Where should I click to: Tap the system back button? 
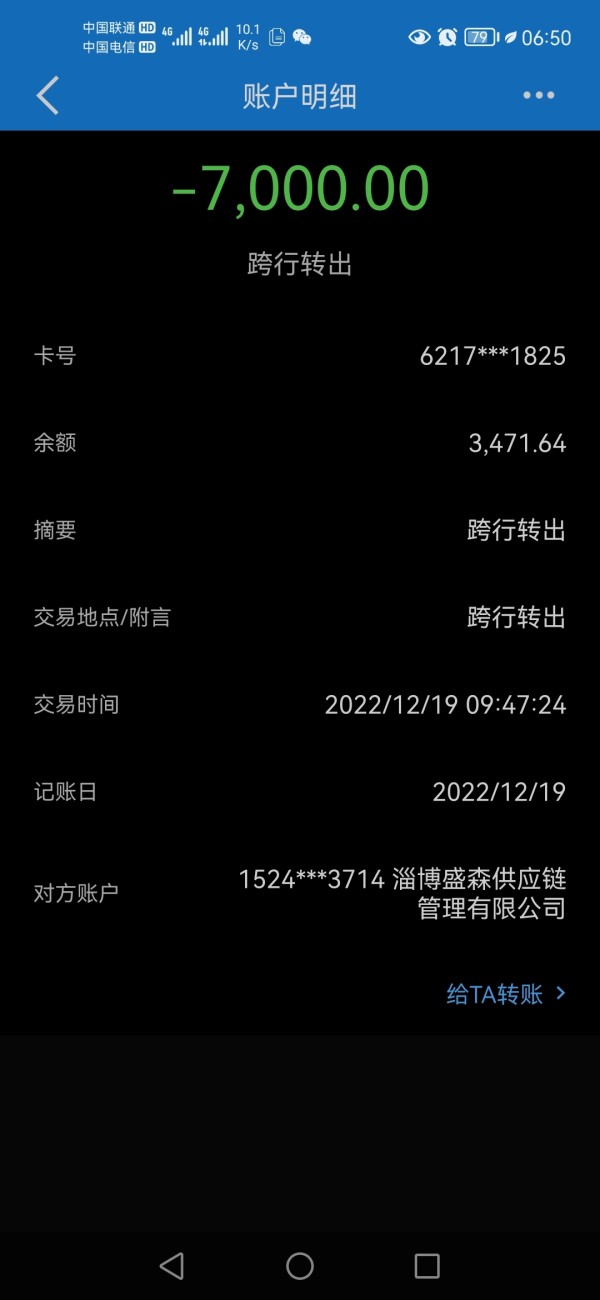click(x=172, y=1266)
